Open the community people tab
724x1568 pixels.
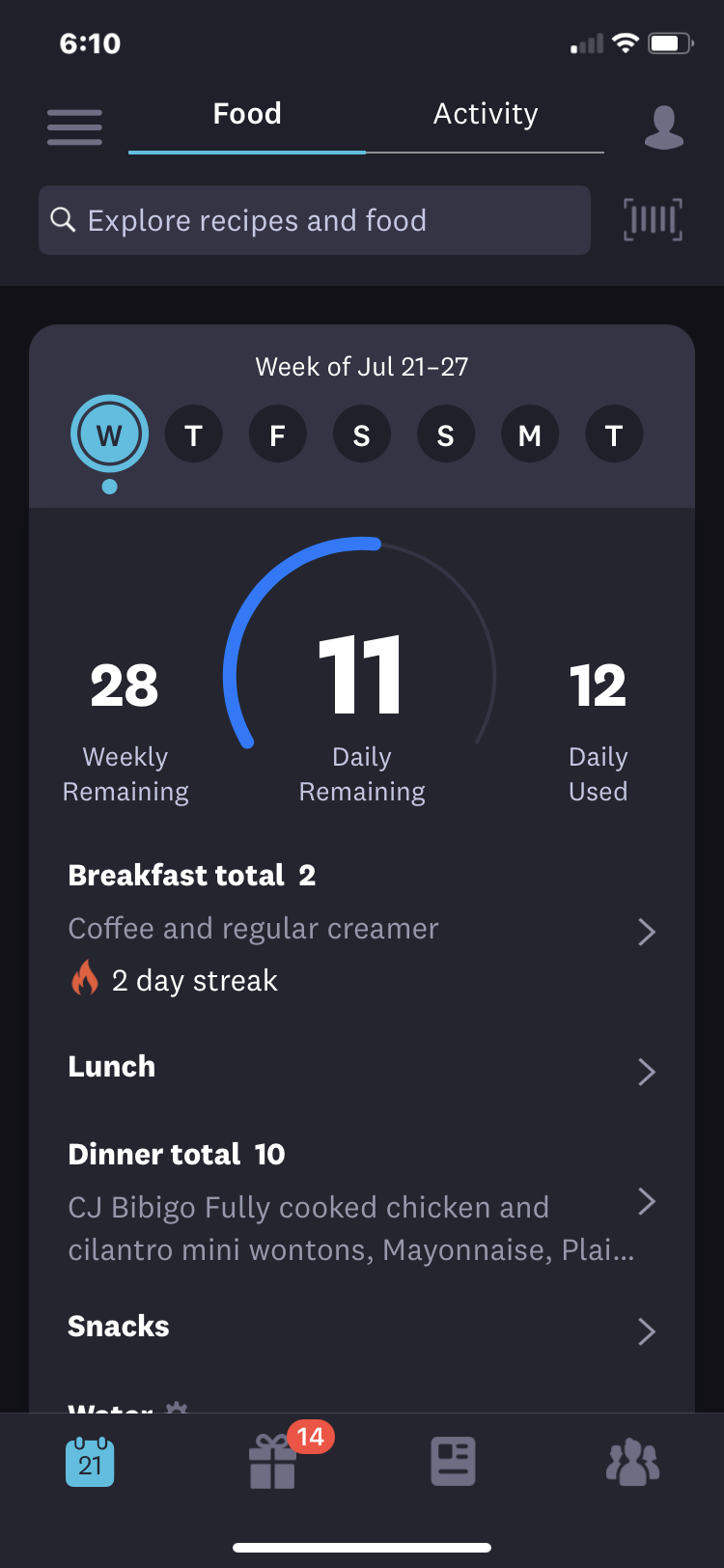coord(632,1462)
